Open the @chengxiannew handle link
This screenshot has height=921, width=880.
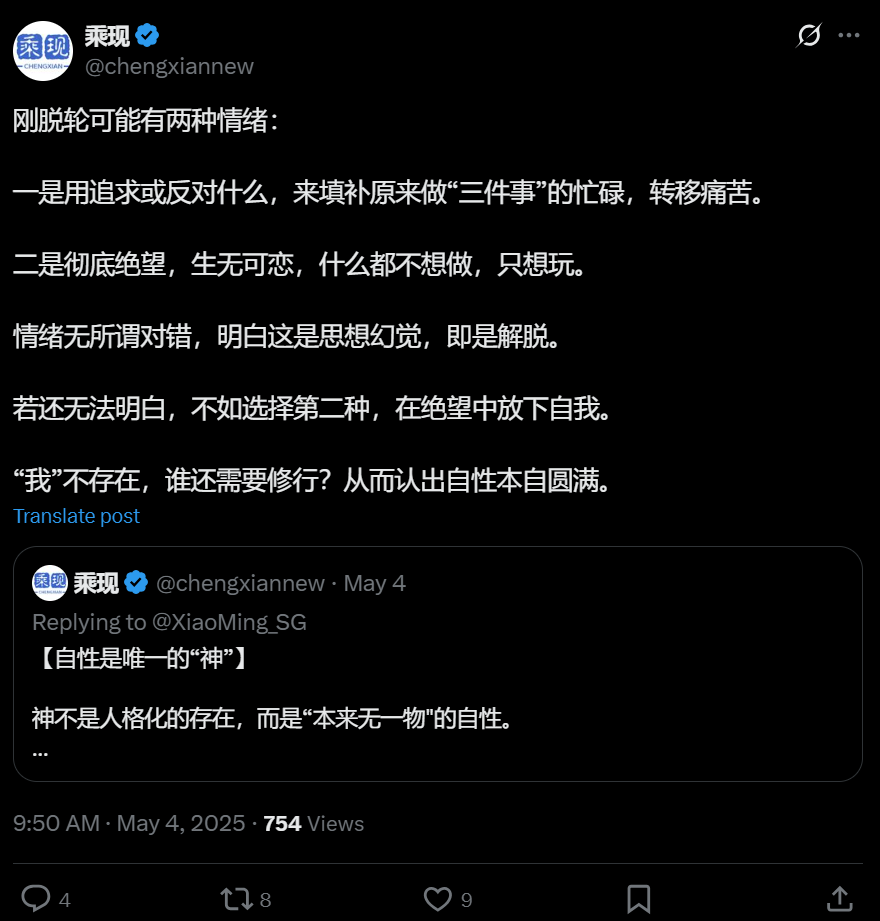pos(169,66)
